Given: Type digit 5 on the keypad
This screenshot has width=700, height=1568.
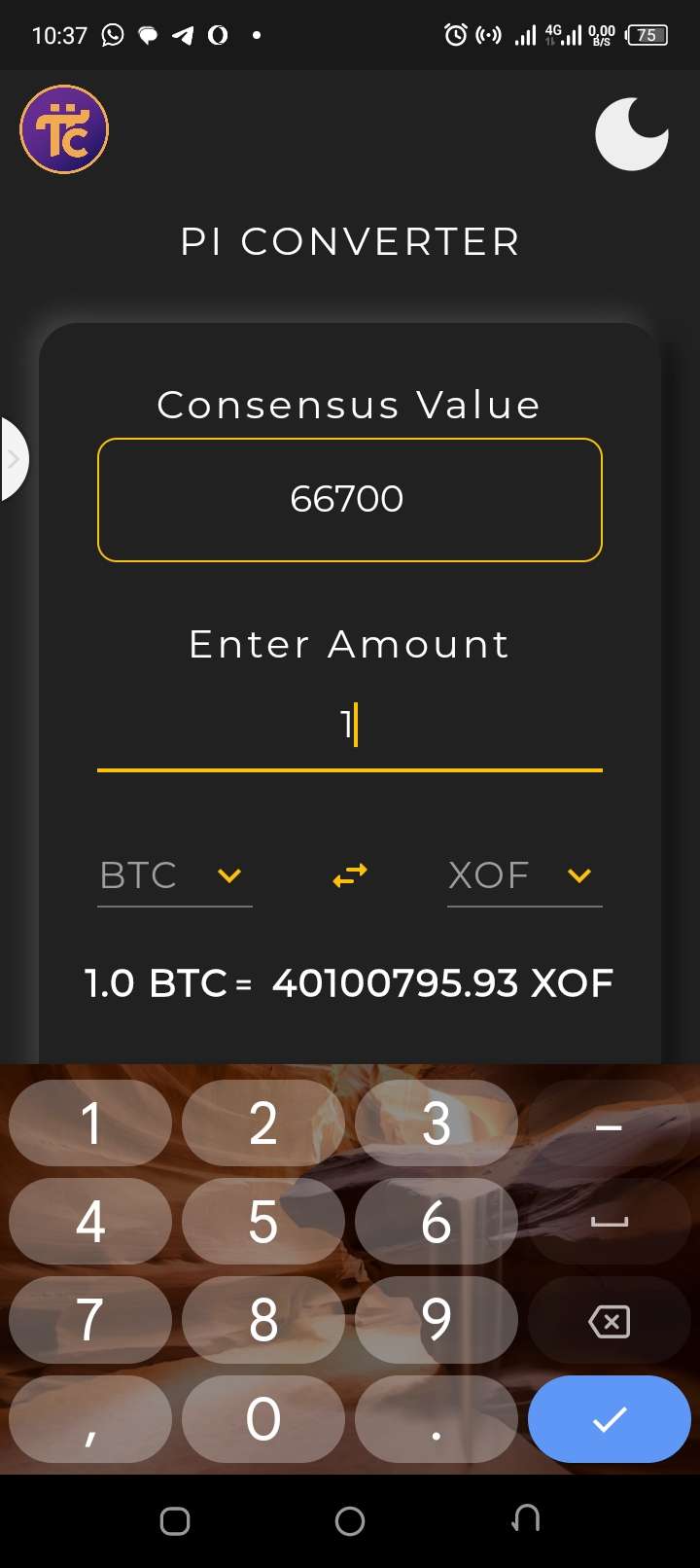Looking at the screenshot, I should pyautogui.click(x=262, y=1222).
